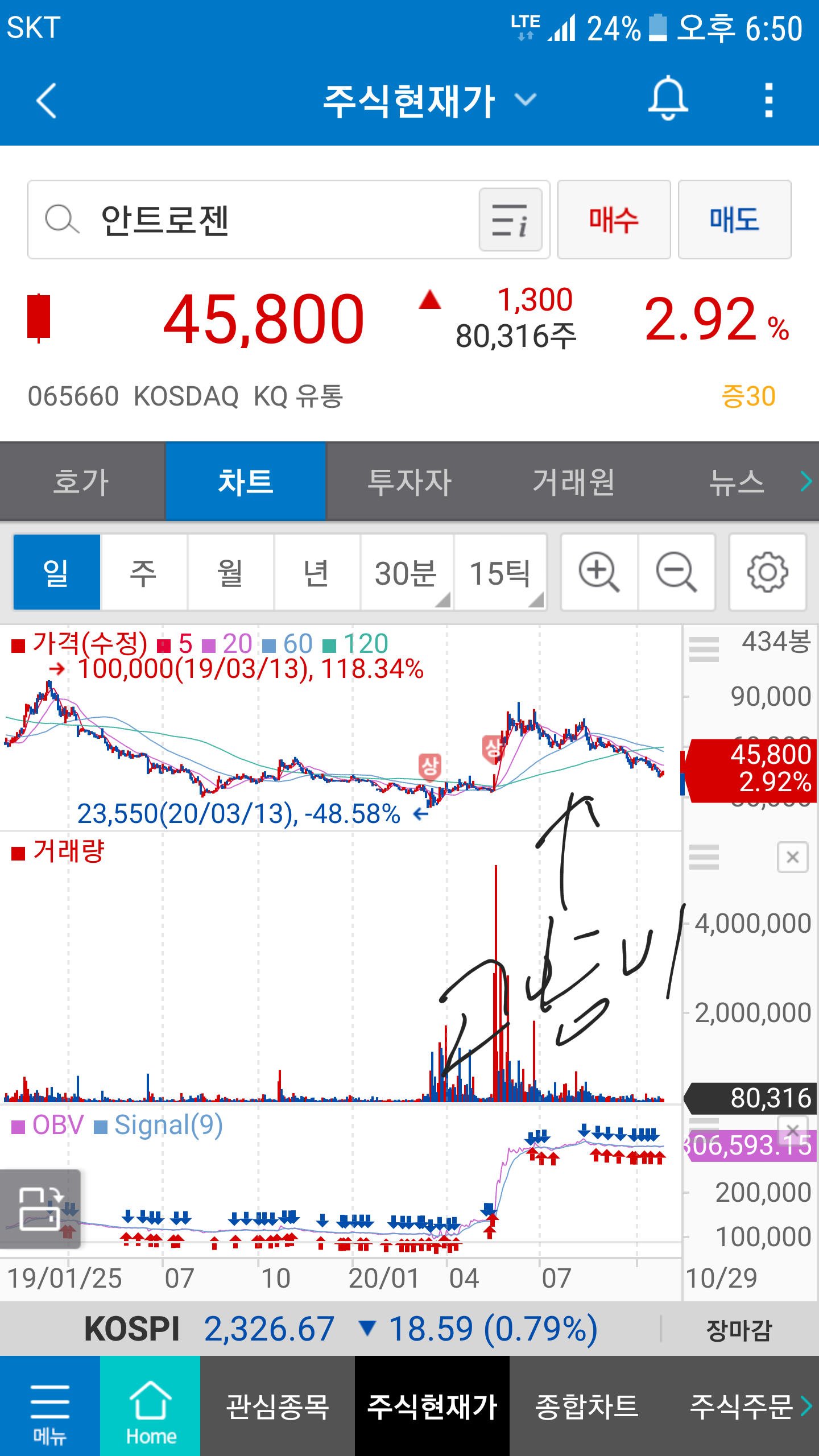Open 관심종목 in the bottom bar

[x=278, y=1406]
